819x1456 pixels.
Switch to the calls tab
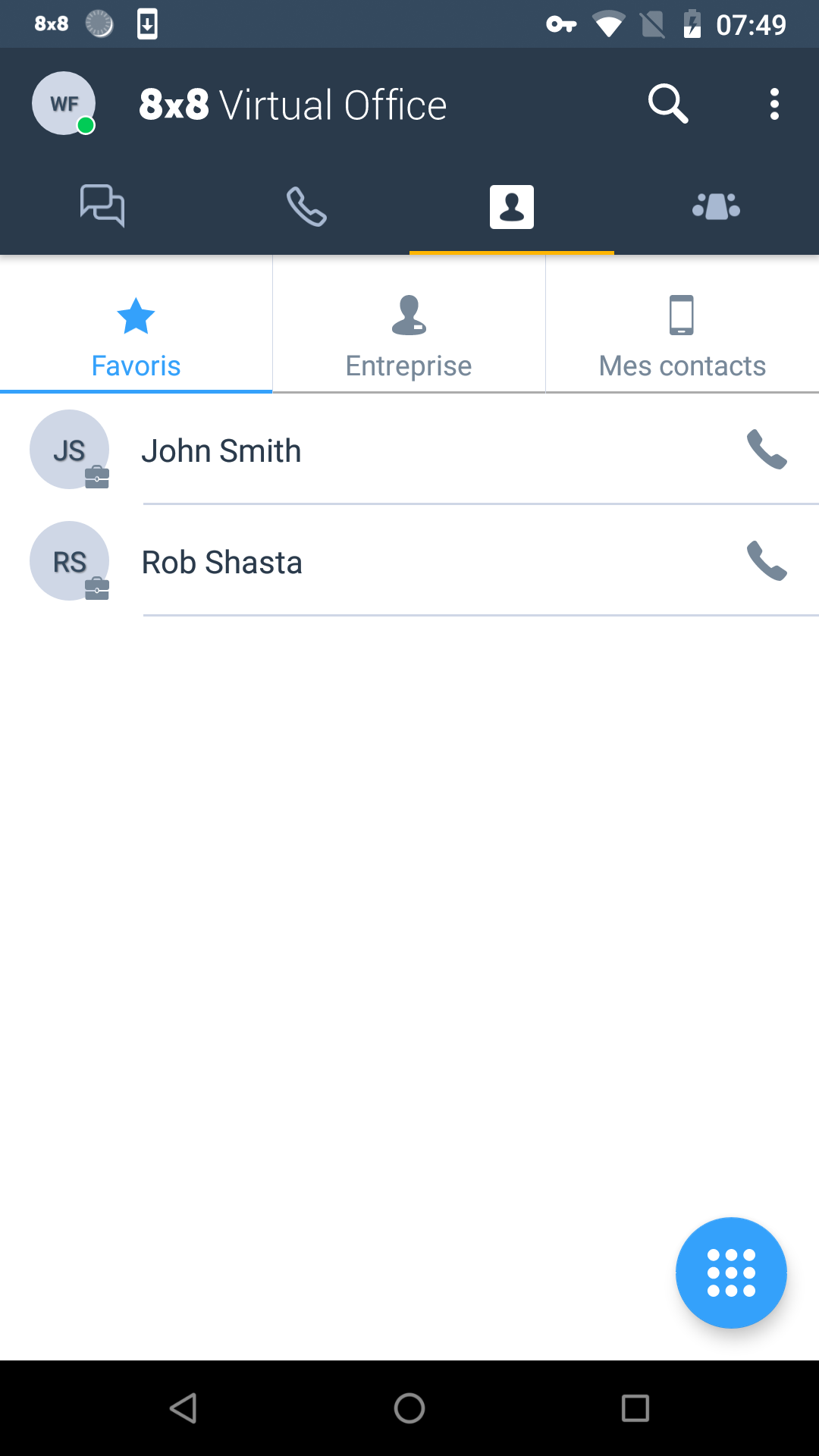[307, 206]
